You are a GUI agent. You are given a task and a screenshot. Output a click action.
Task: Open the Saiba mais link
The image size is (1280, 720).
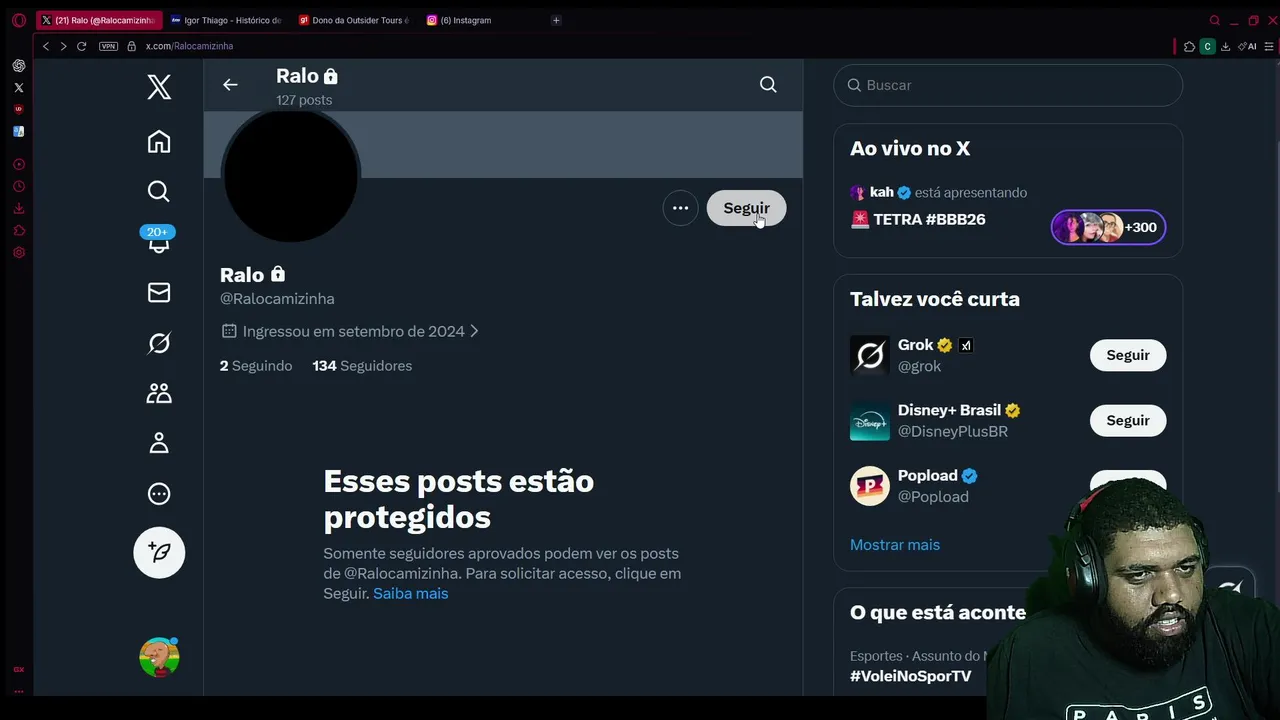[x=410, y=593]
